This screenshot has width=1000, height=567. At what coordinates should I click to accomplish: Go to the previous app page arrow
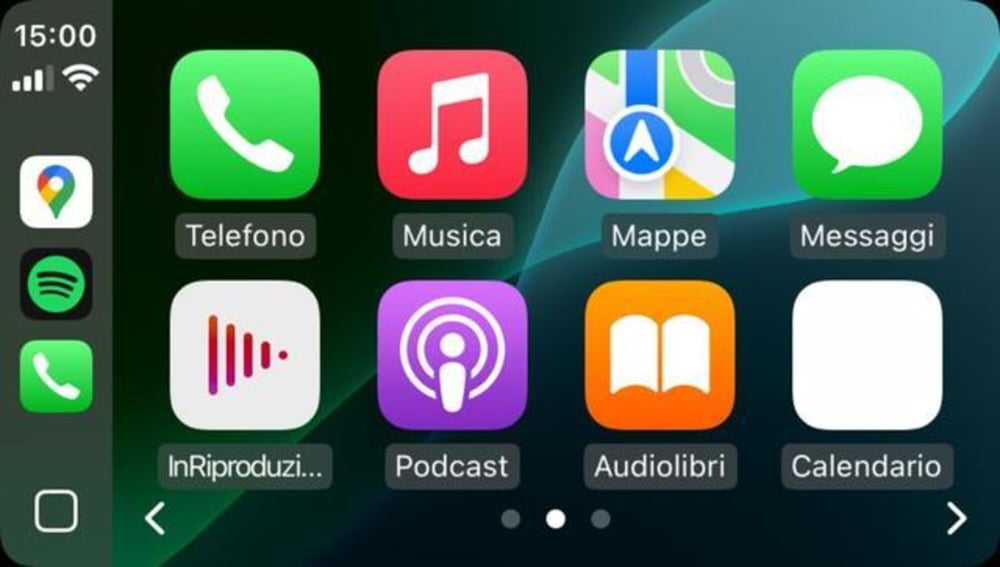tap(154, 518)
